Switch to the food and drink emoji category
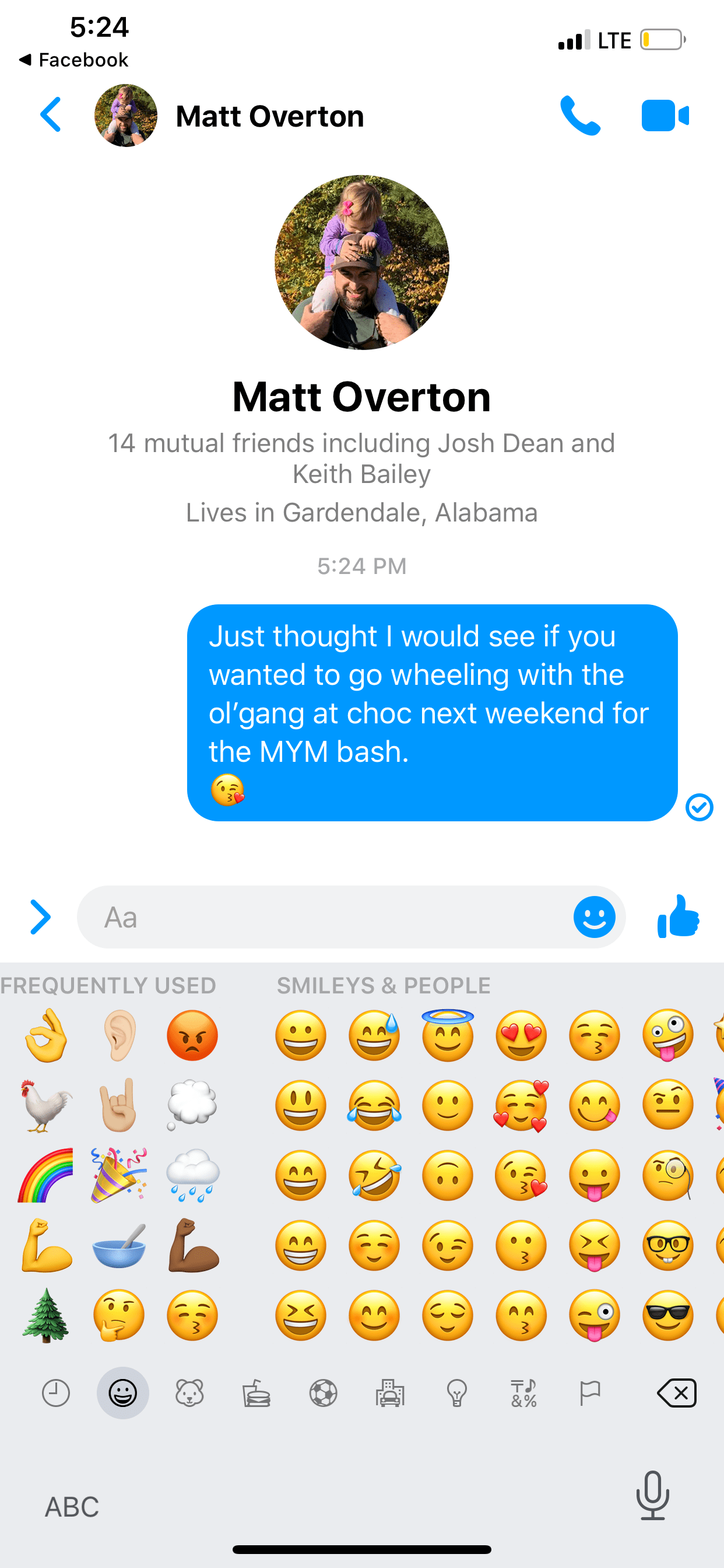The image size is (724, 1568). [x=256, y=1394]
